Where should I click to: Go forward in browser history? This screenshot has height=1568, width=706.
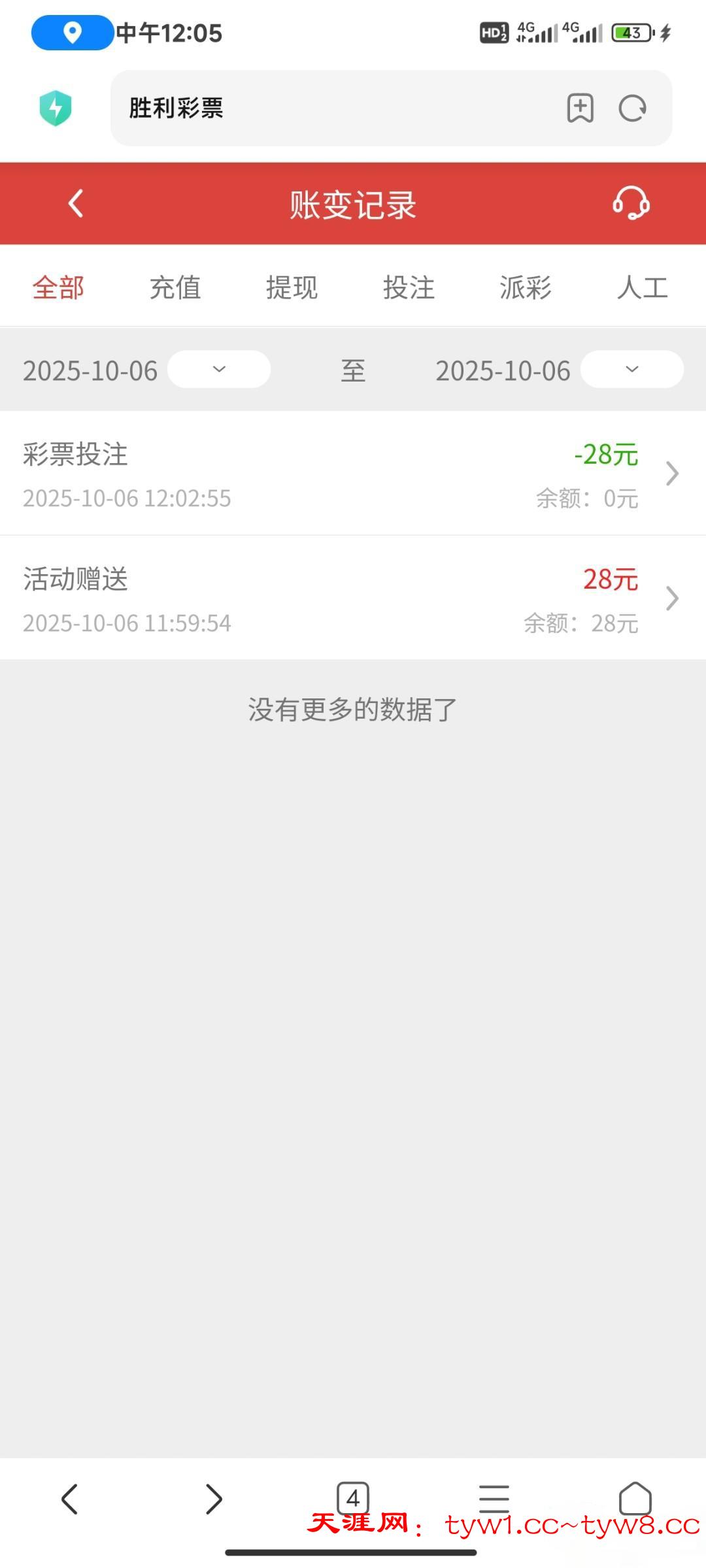(x=214, y=1499)
